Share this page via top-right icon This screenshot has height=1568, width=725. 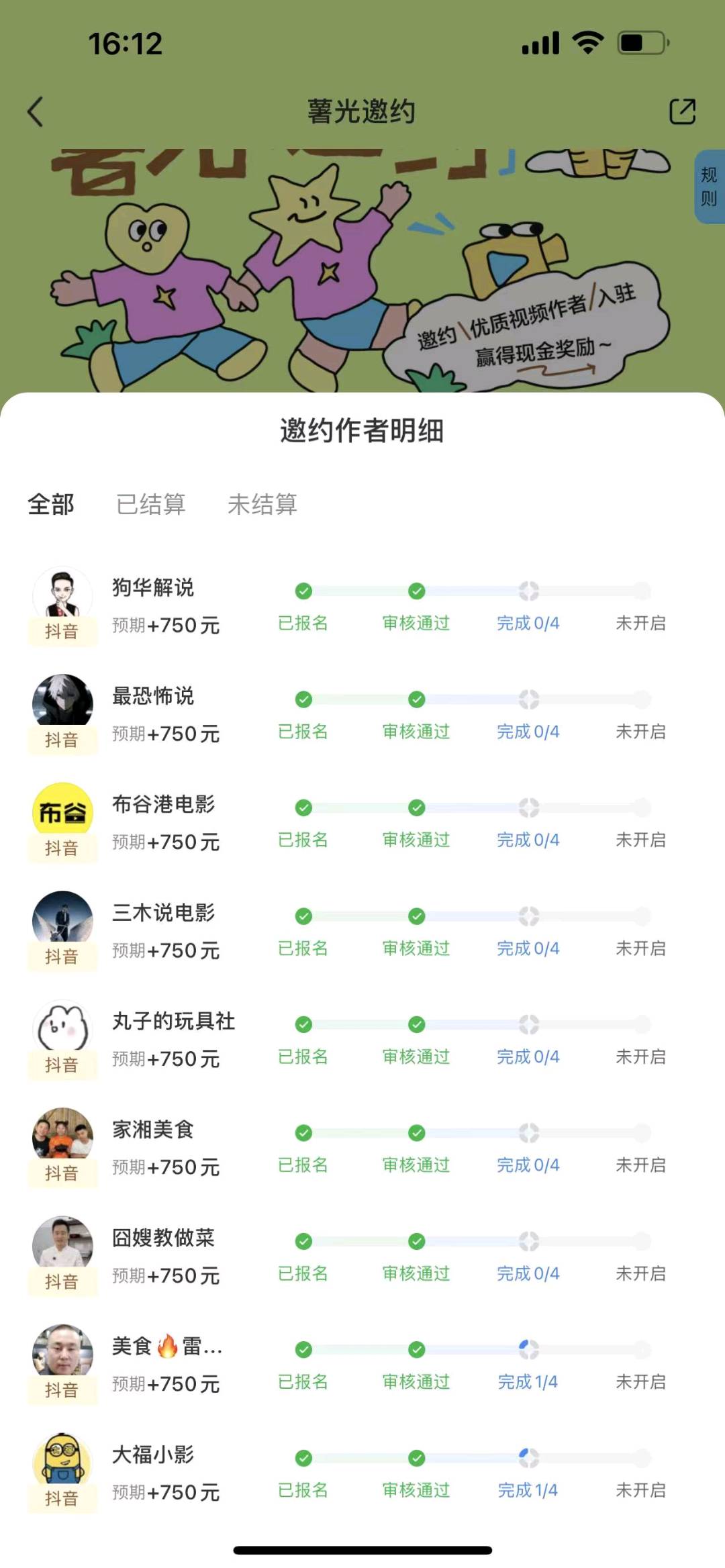tap(682, 111)
